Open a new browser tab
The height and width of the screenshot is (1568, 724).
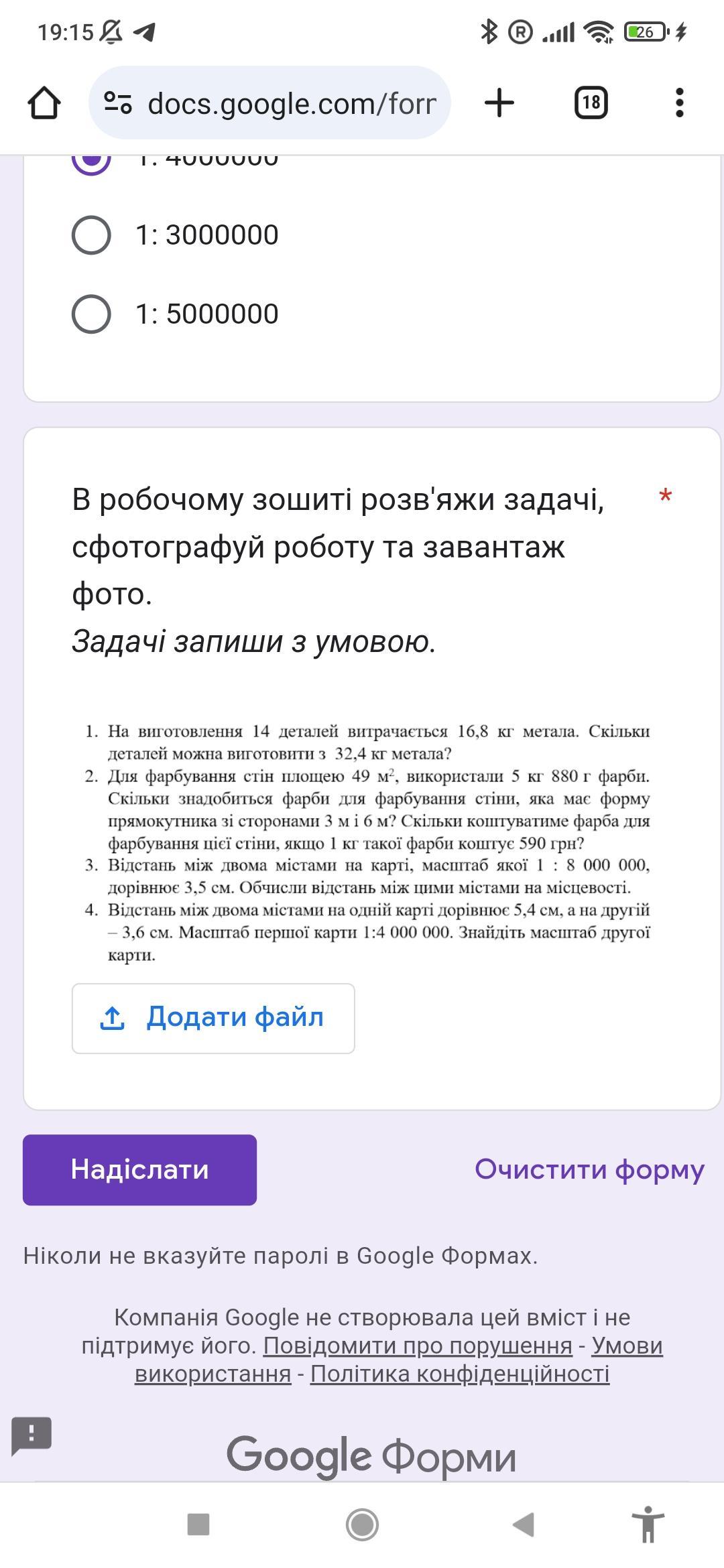(x=499, y=103)
